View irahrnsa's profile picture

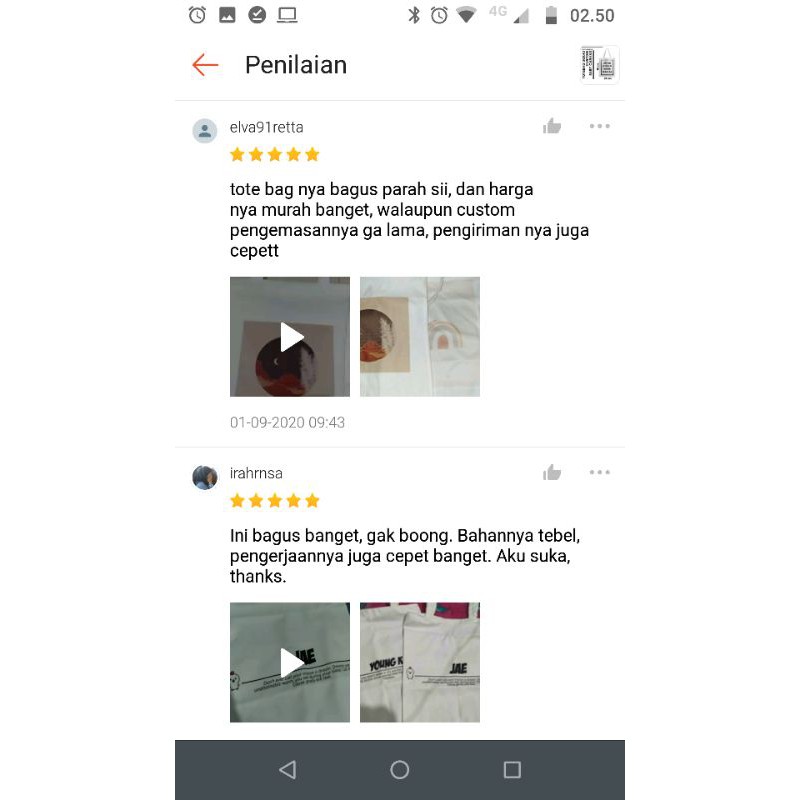pyautogui.click(x=205, y=477)
